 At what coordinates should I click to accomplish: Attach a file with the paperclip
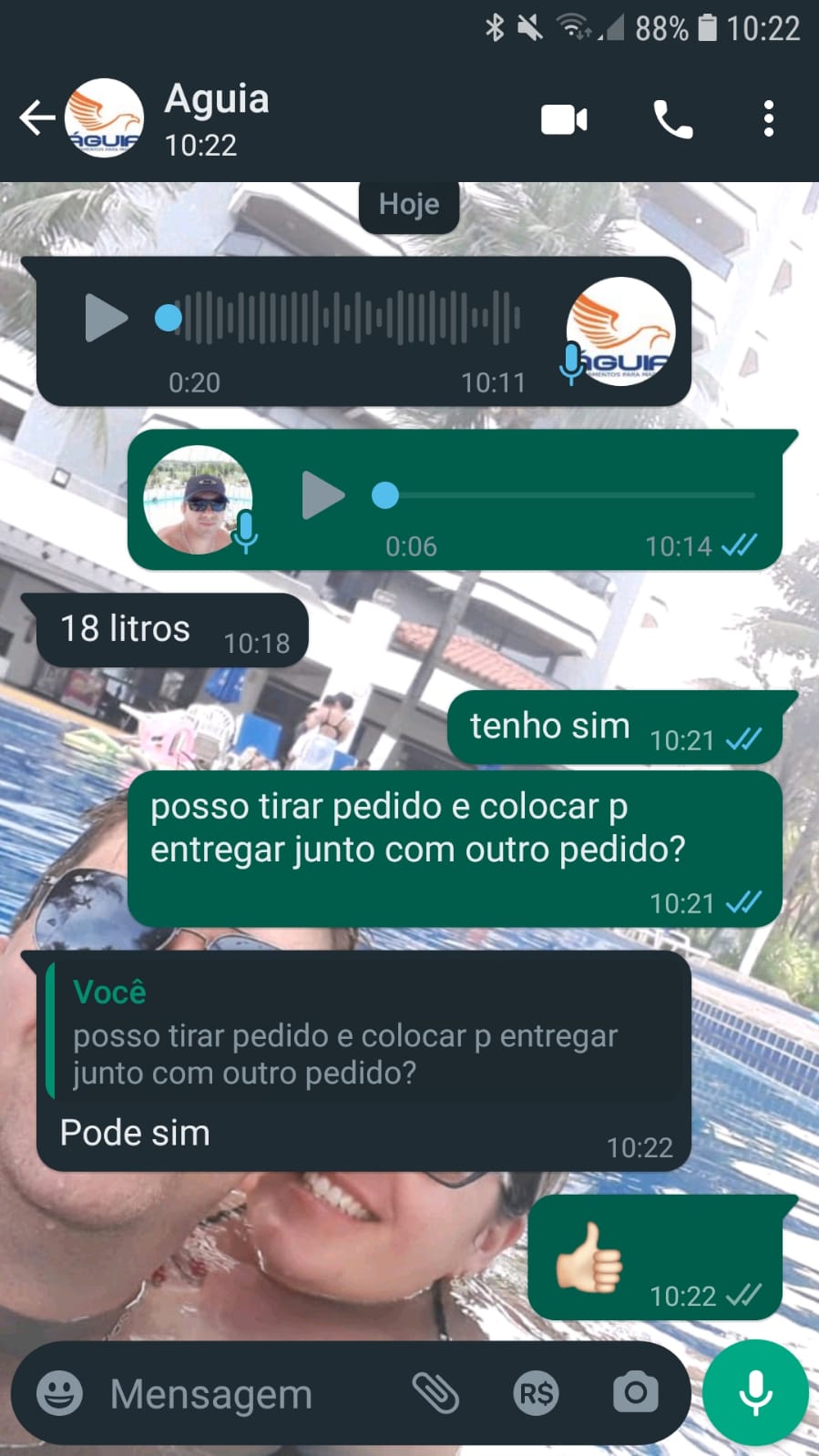tap(435, 1393)
